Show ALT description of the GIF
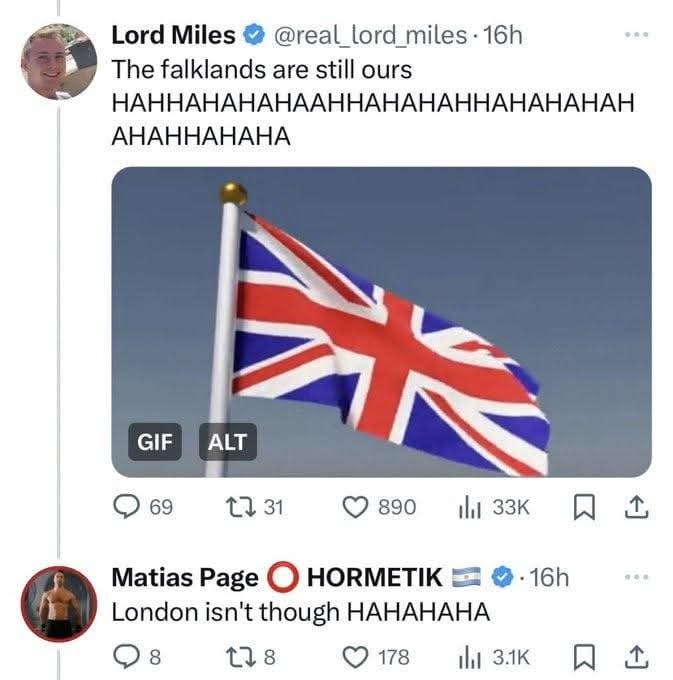Viewport: 673px width, 680px height. [x=228, y=440]
